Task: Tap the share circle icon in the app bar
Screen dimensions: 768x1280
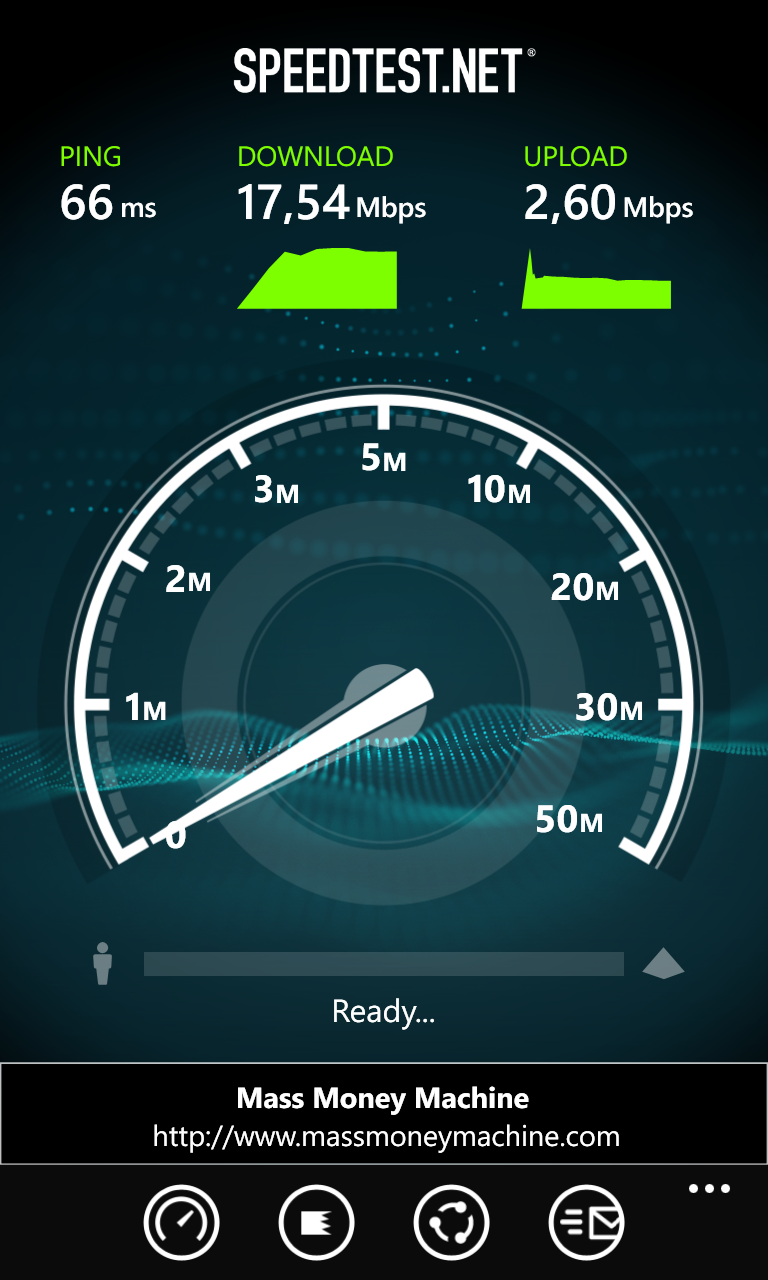Action: 451,1221
